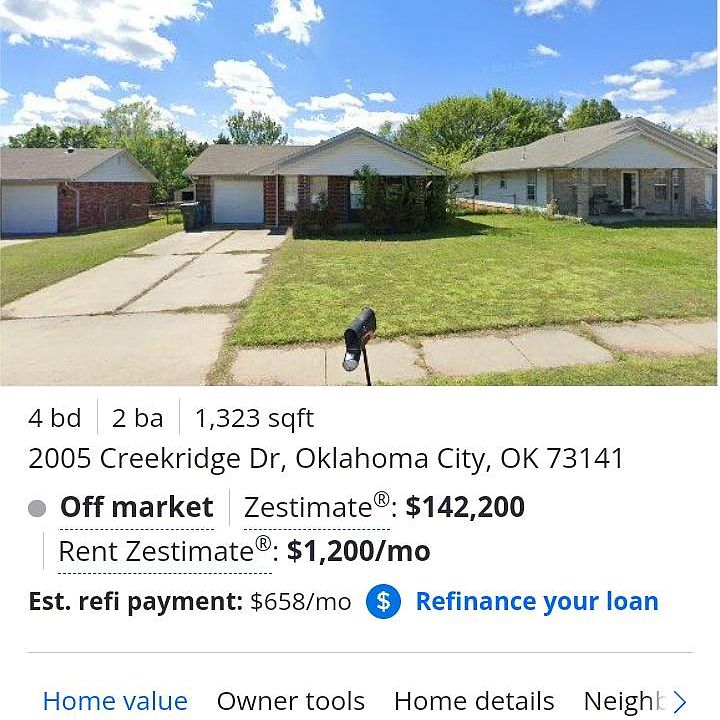Switch to the Home value tab
The width and height of the screenshot is (720, 720).
tap(115, 701)
